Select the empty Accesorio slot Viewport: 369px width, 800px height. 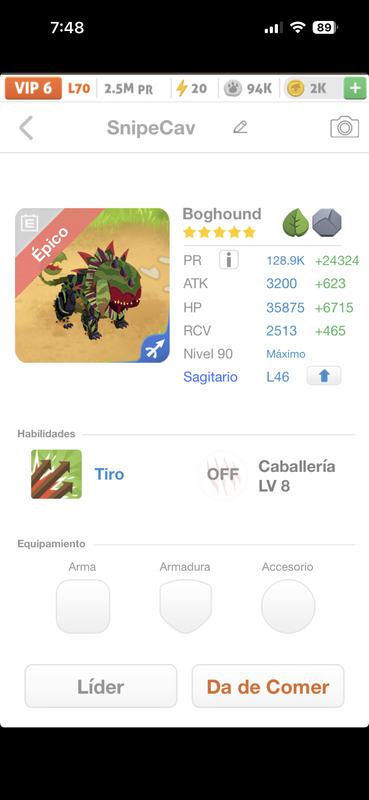[x=288, y=606]
